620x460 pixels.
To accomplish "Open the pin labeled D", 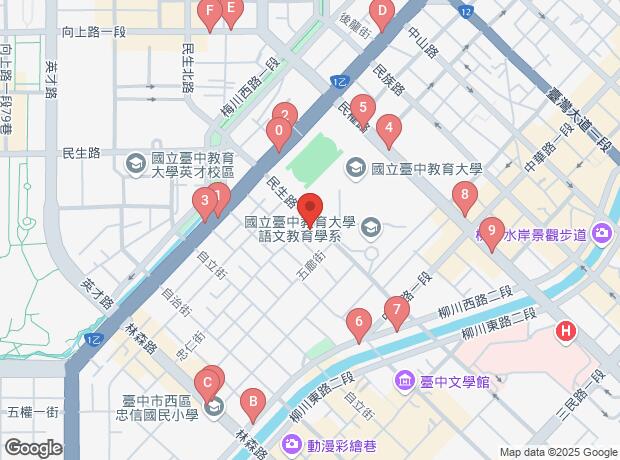I will point(381,13).
